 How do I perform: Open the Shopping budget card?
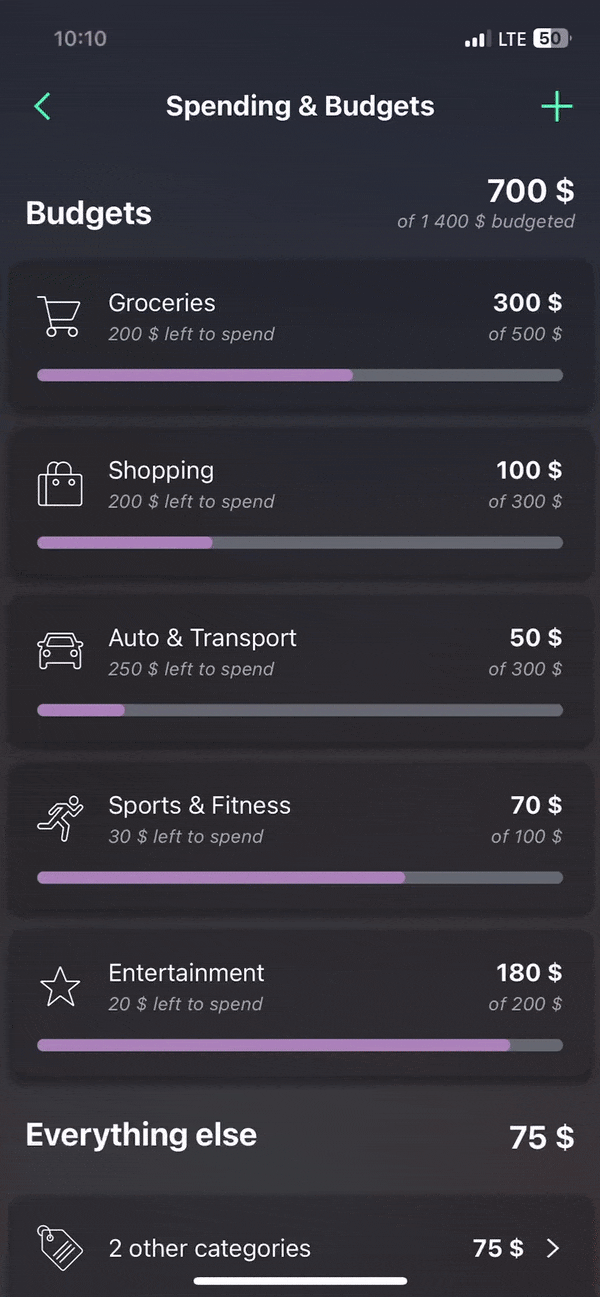[x=300, y=503]
